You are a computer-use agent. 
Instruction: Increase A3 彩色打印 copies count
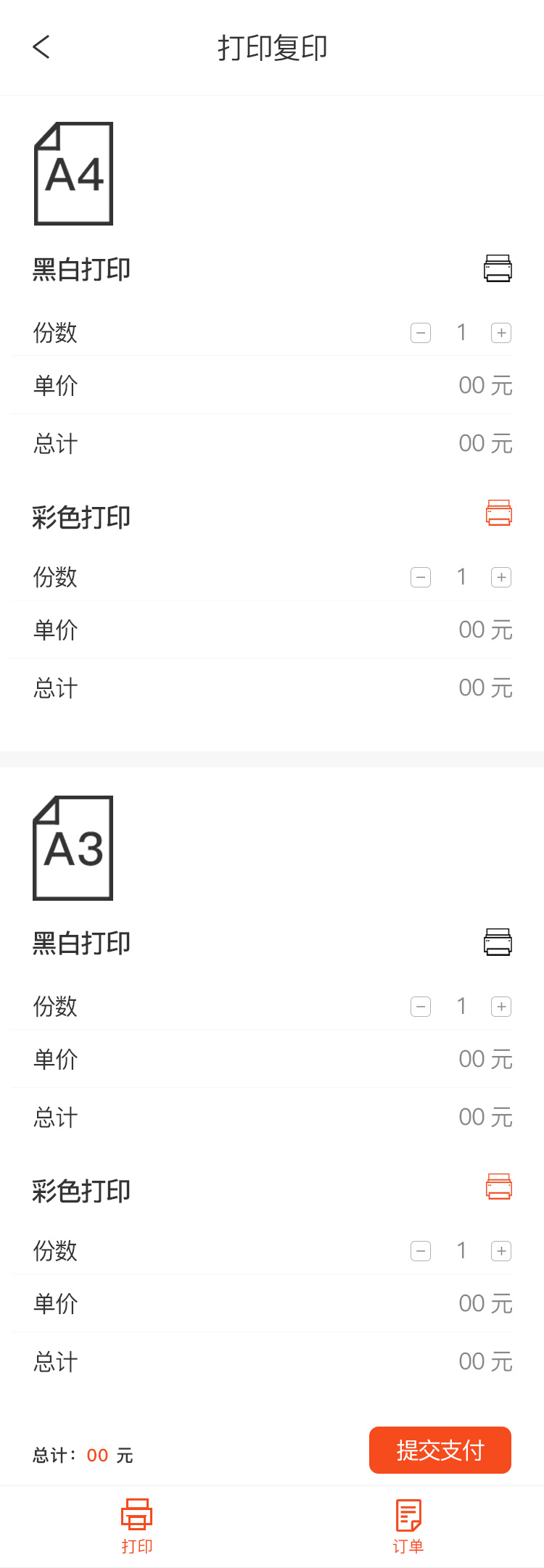point(501,1251)
